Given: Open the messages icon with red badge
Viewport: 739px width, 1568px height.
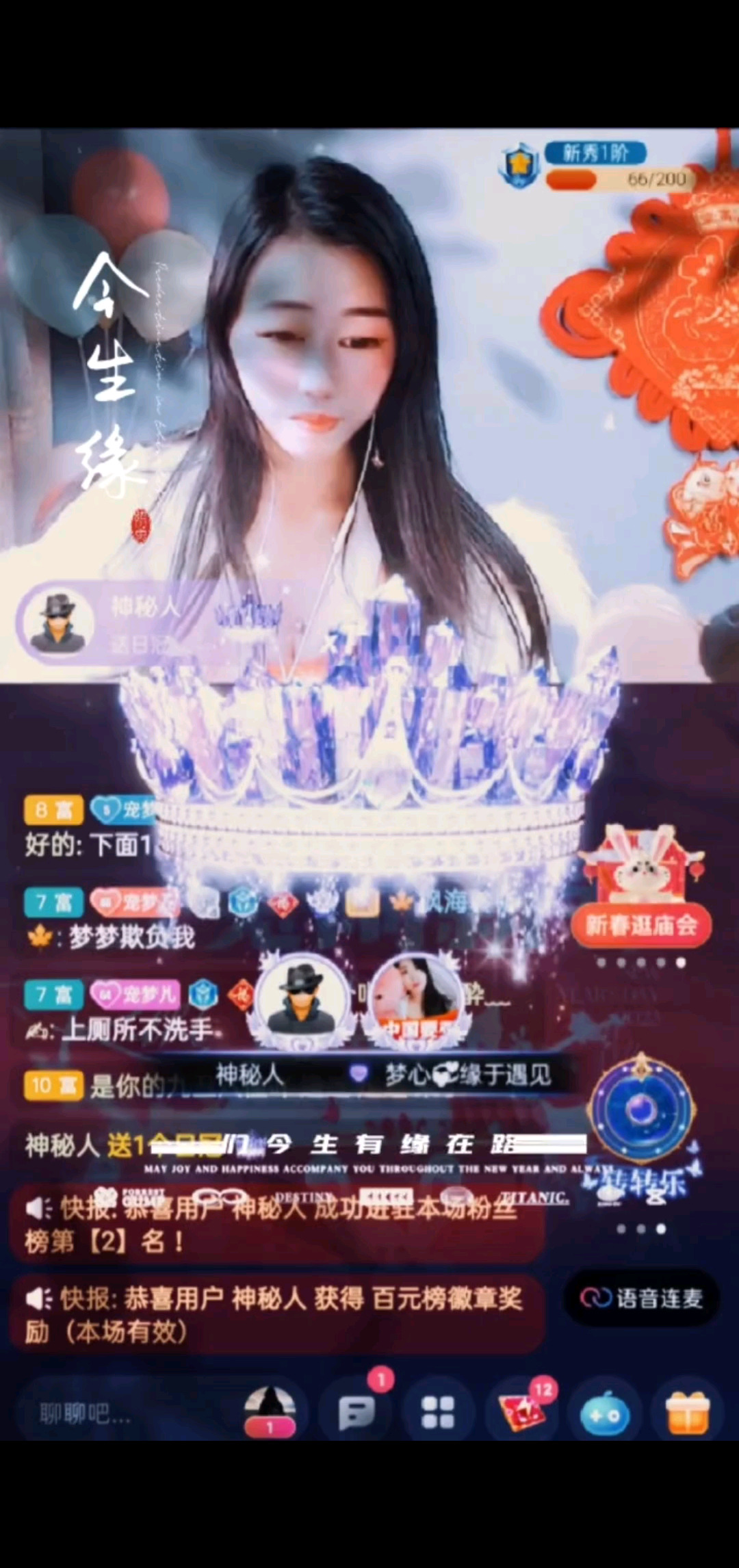Looking at the screenshot, I should coord(357,1411).
